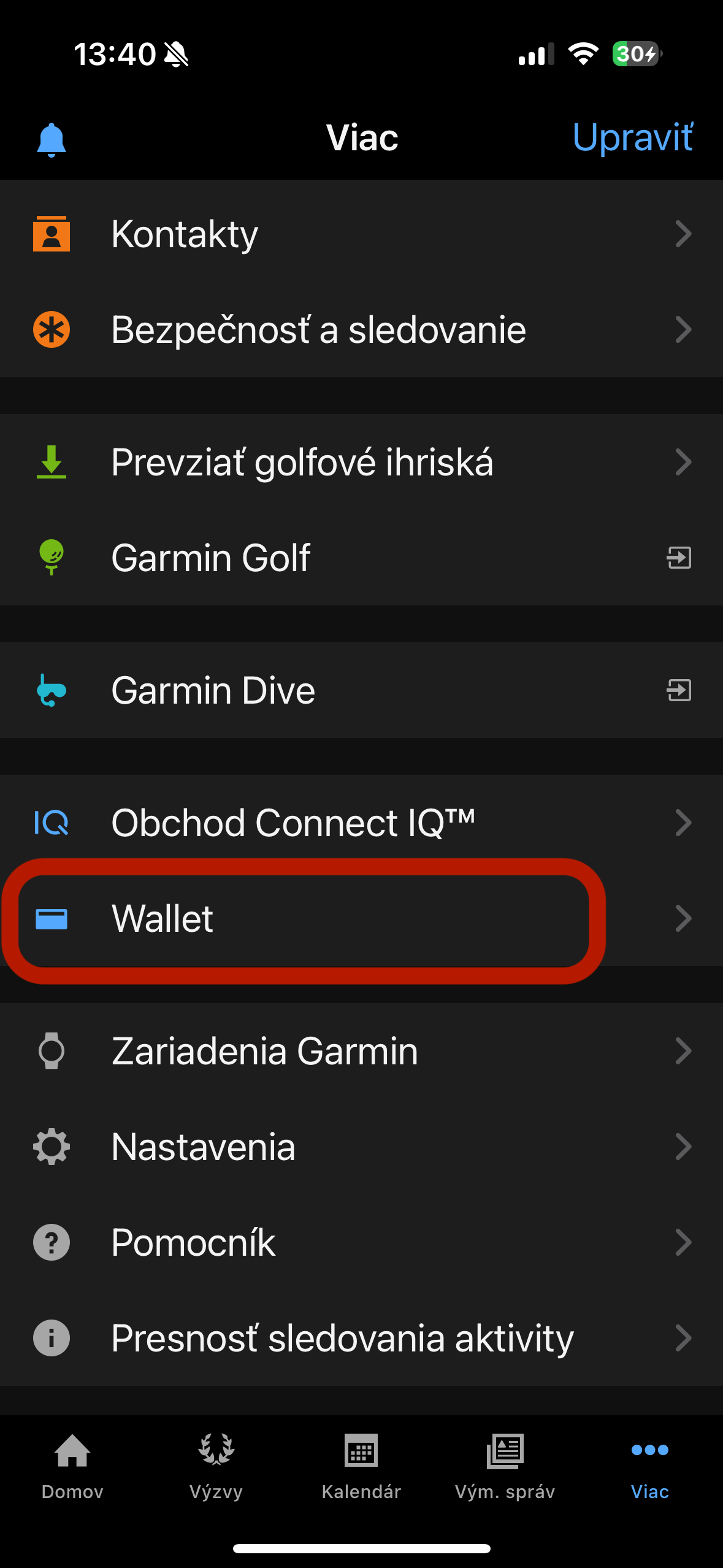Go to Nastavenia settings
The image size is (723, 1568).
tap(361, 1147)
